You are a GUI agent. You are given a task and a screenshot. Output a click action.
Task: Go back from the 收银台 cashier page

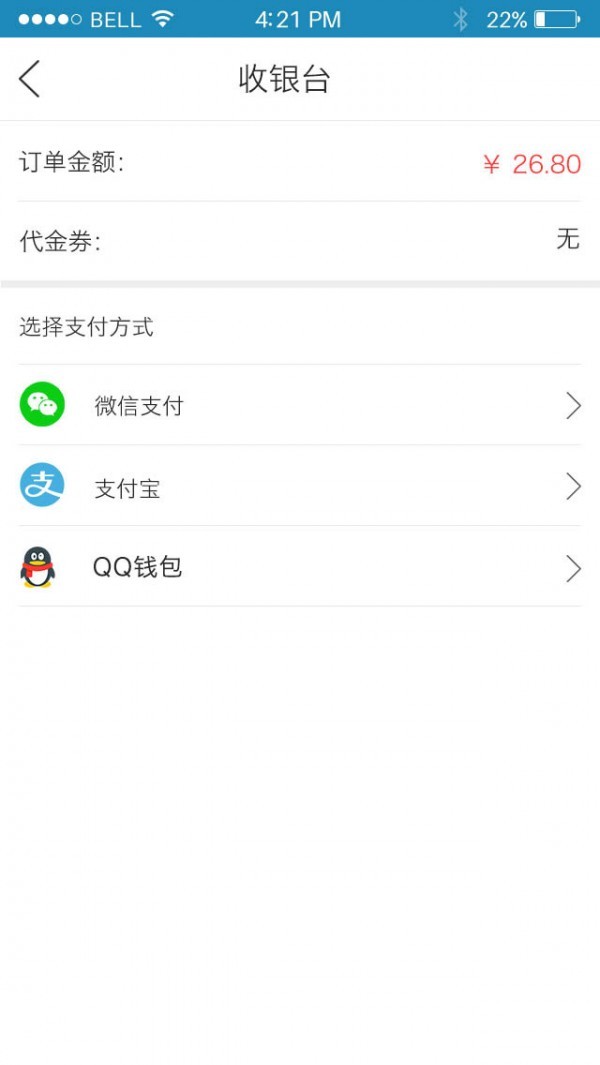pos(30,79)
